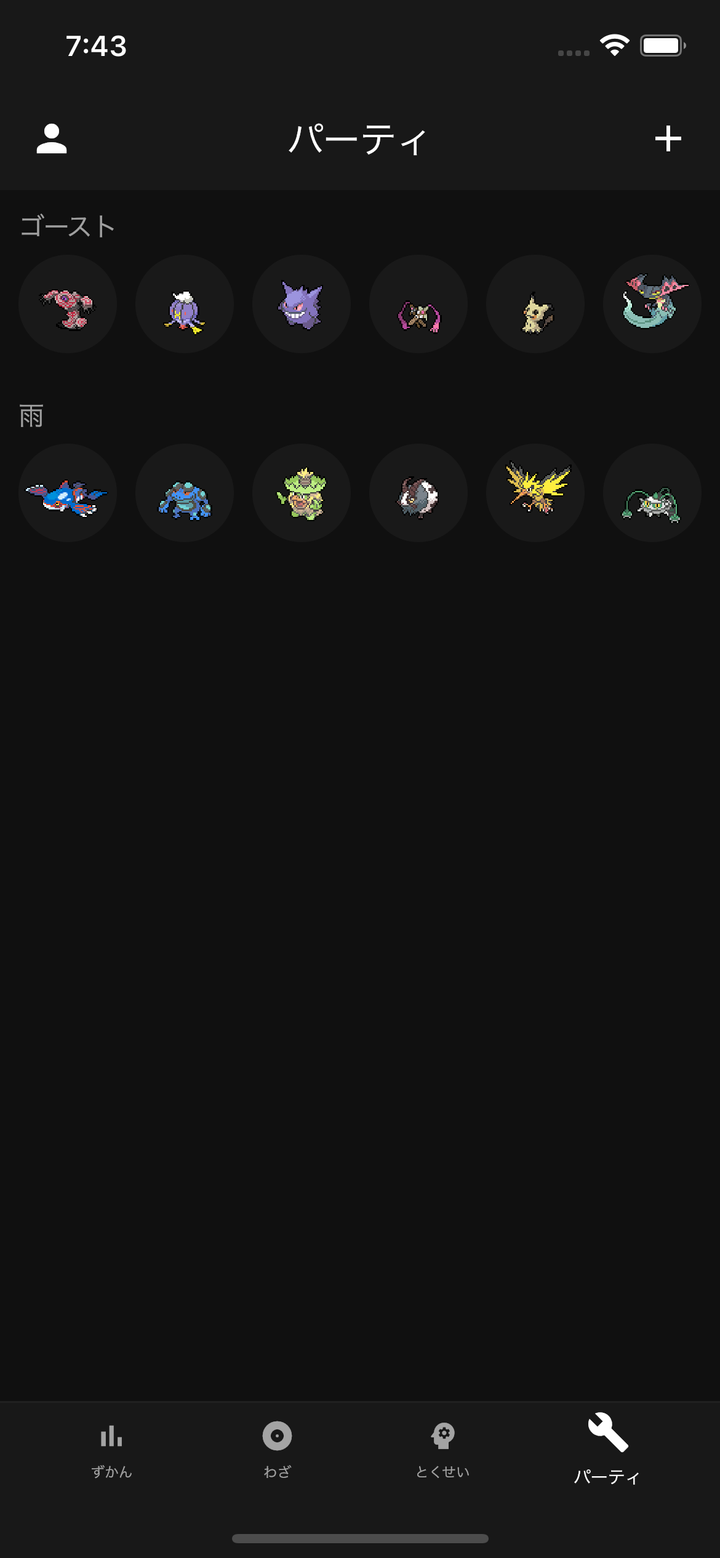Switch to the わざ tab
The width and height of the screenshot is (720, 1558).
click(x=277, y=1450)
